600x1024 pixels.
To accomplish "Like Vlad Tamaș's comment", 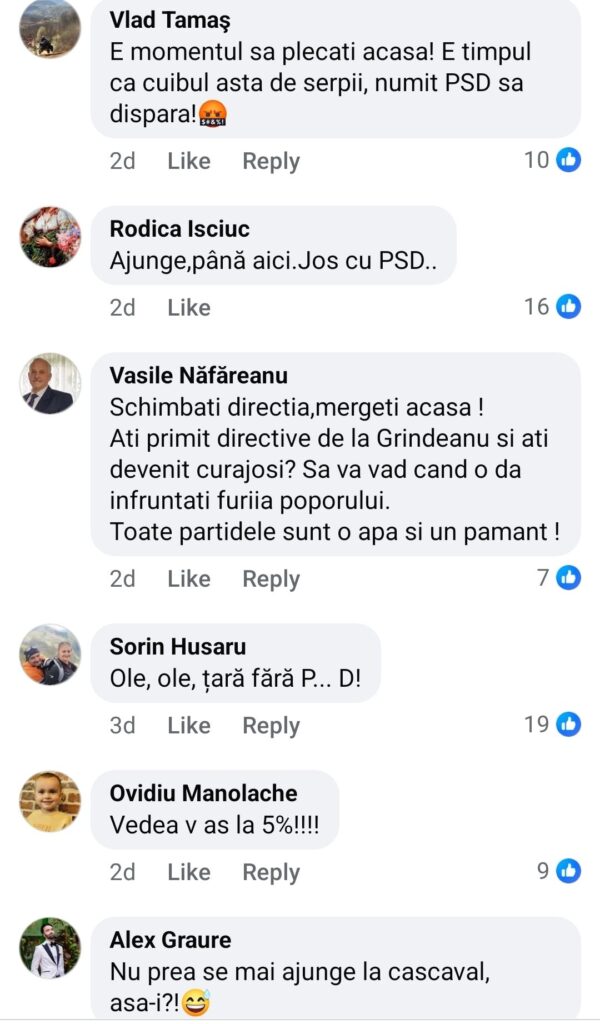I will (188, 161).
